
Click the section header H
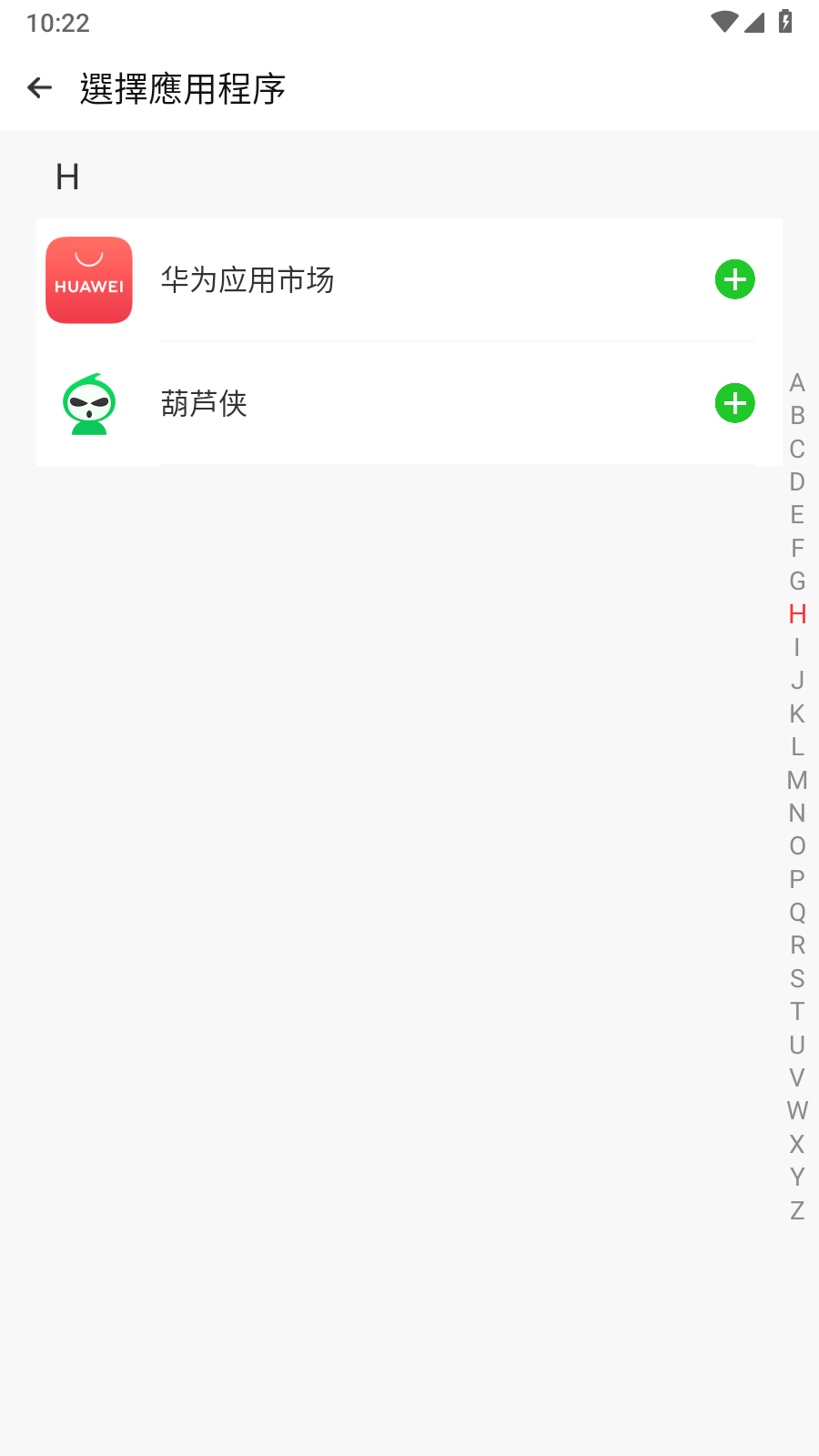point(67,177)
